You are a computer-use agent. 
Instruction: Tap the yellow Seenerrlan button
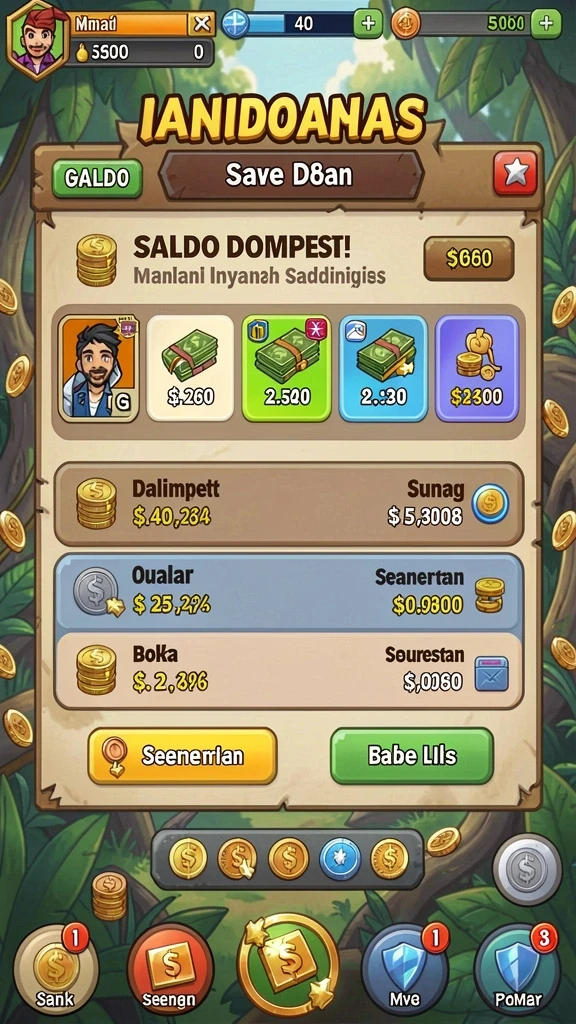click(182, 756)
